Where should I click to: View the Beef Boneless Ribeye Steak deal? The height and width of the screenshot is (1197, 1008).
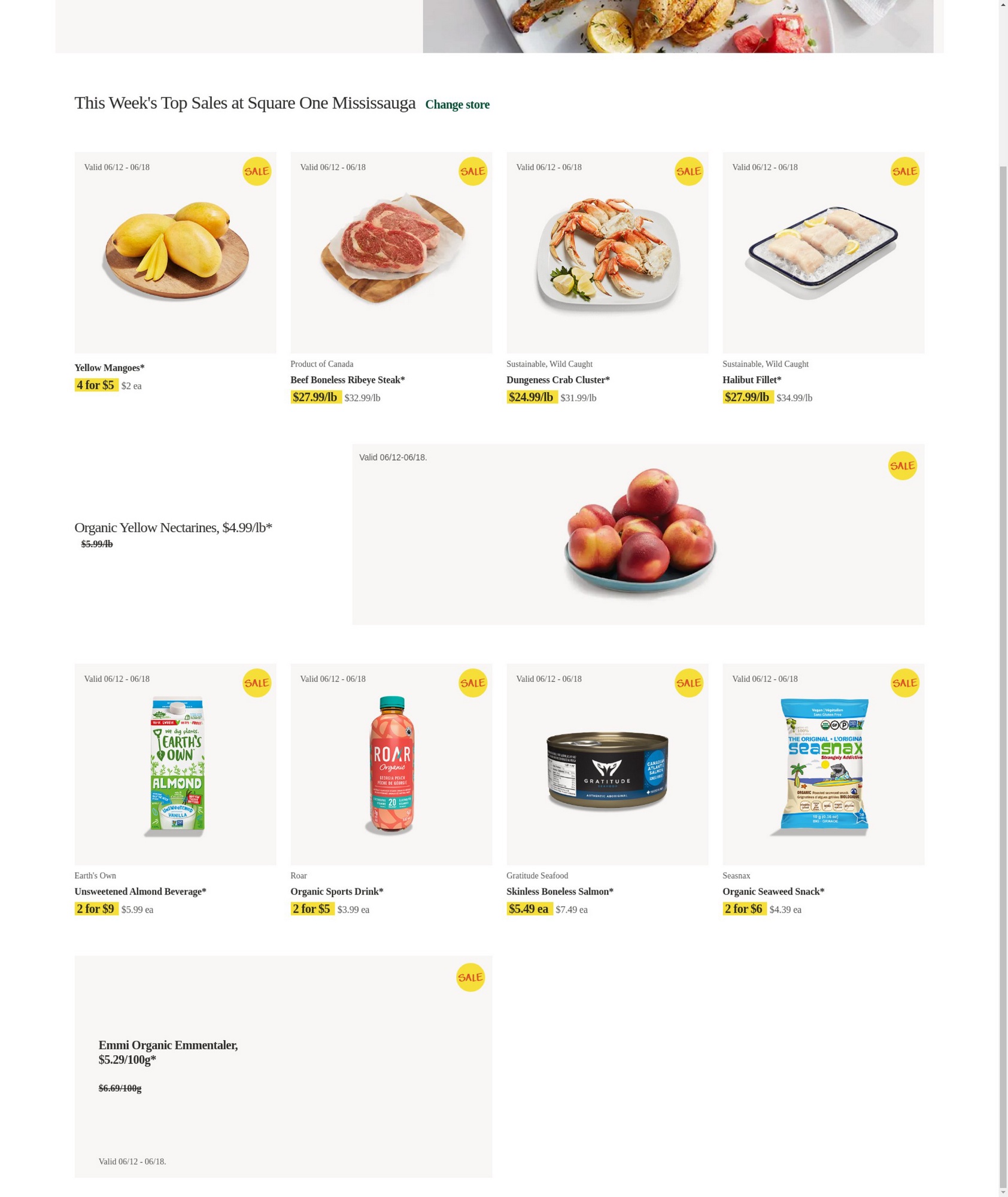(391, 253)
